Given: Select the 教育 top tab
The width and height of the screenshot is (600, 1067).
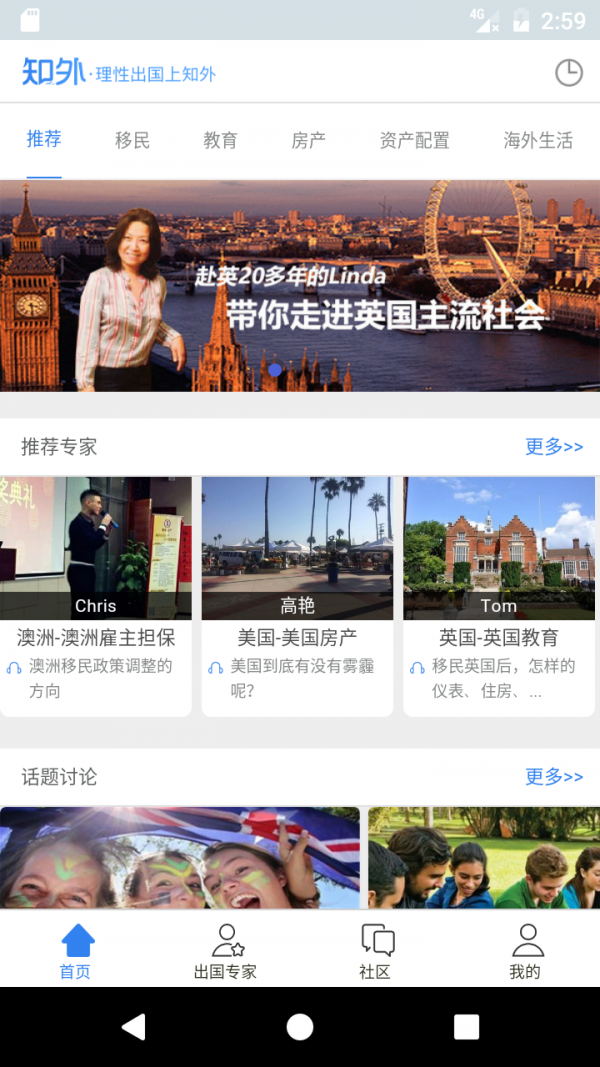Looking at the screenshot, I should click(220, 141).
